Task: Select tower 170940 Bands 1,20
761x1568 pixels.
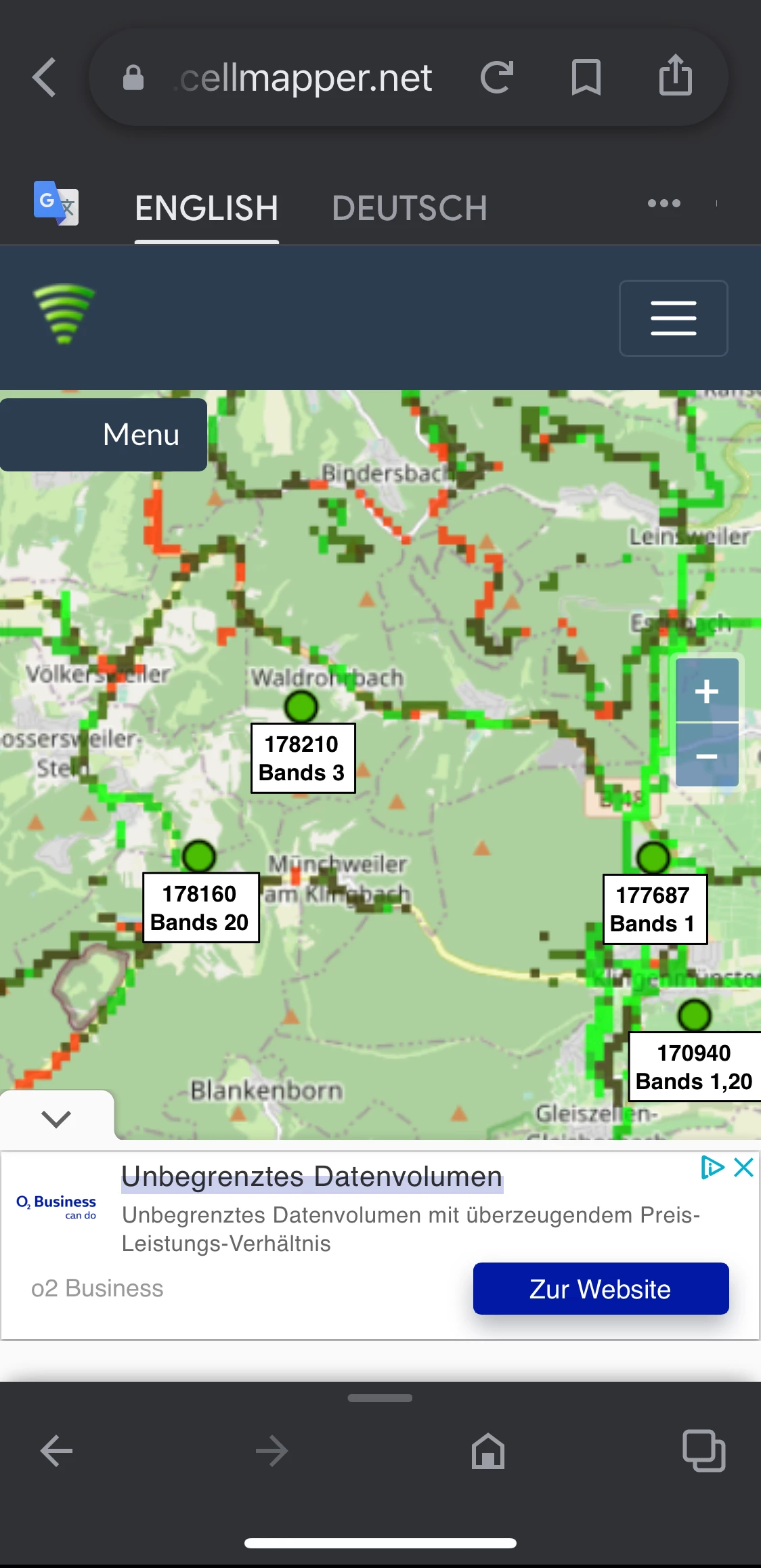Action: (x=695, y=1015)
